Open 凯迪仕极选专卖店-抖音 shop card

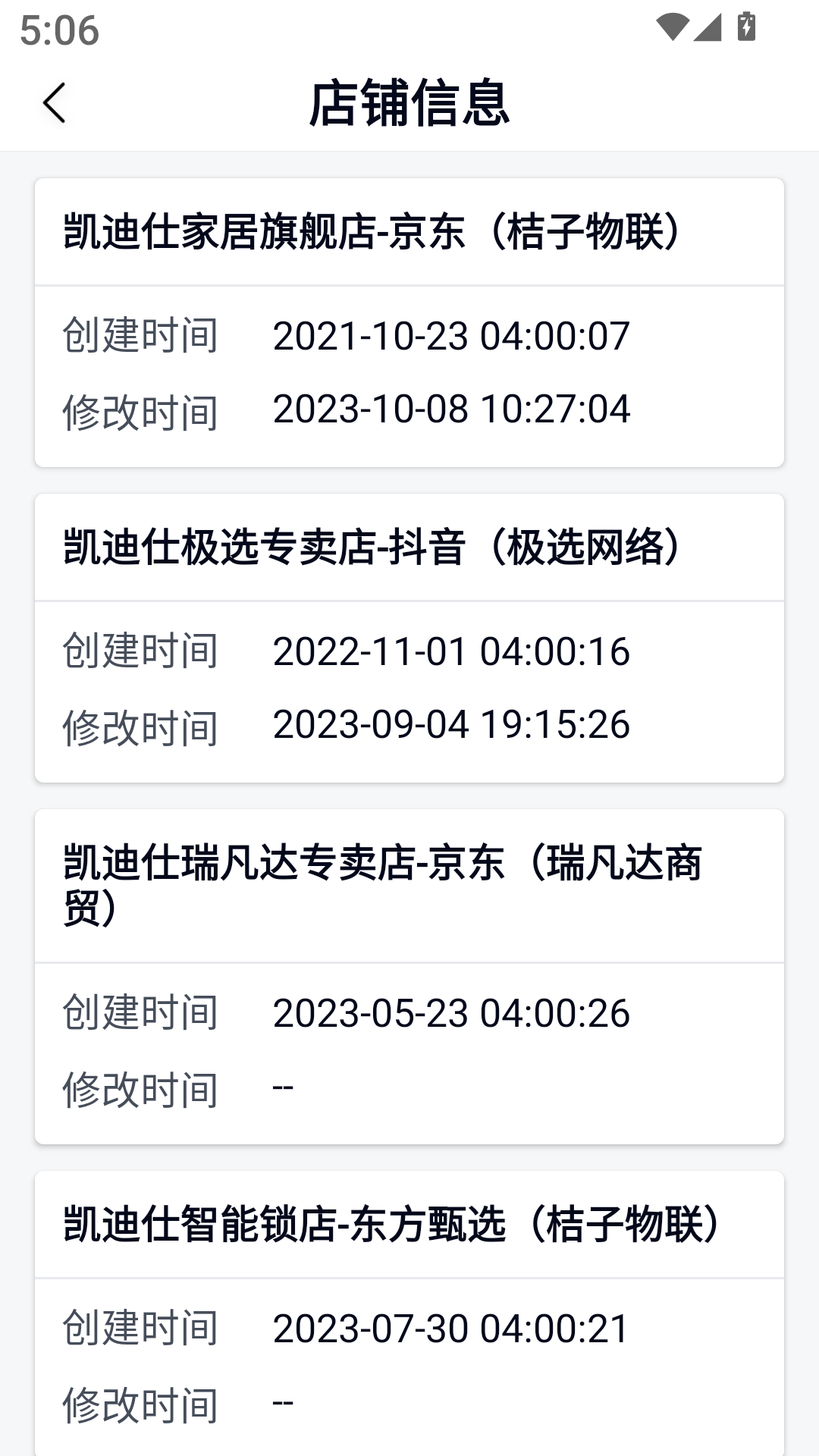372,548
